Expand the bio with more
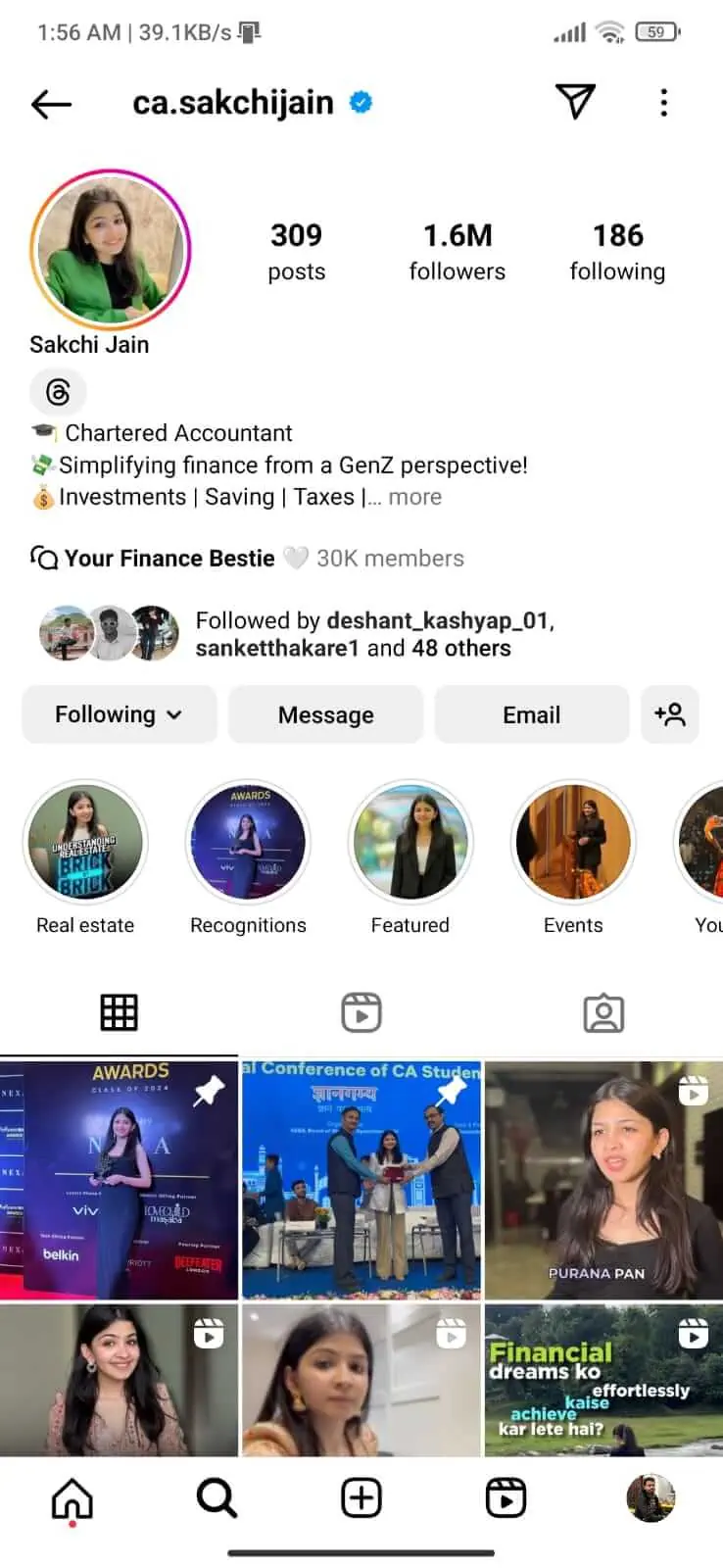Screen dimensions: 723x1568 [x=414, y=498]
